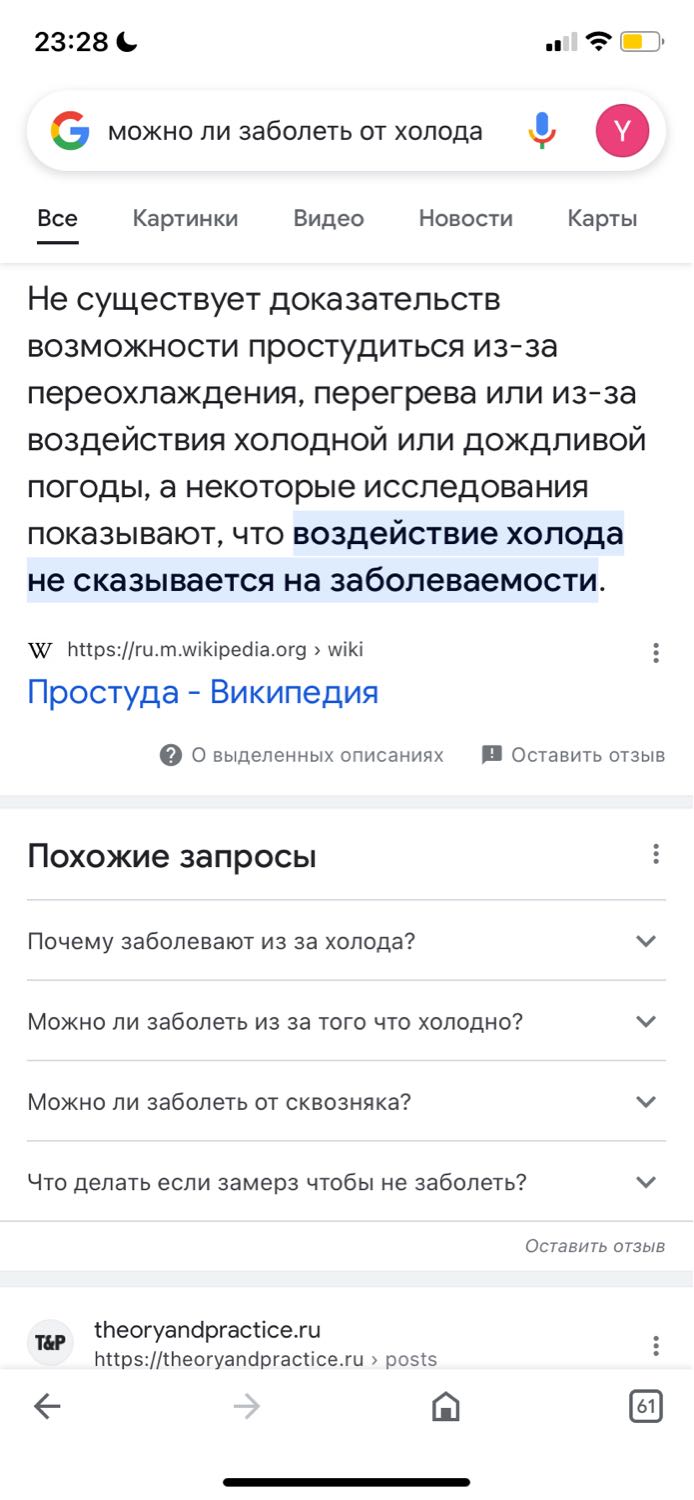
Task: Switch to the Новости tab
Action: [x=465, y=218]
